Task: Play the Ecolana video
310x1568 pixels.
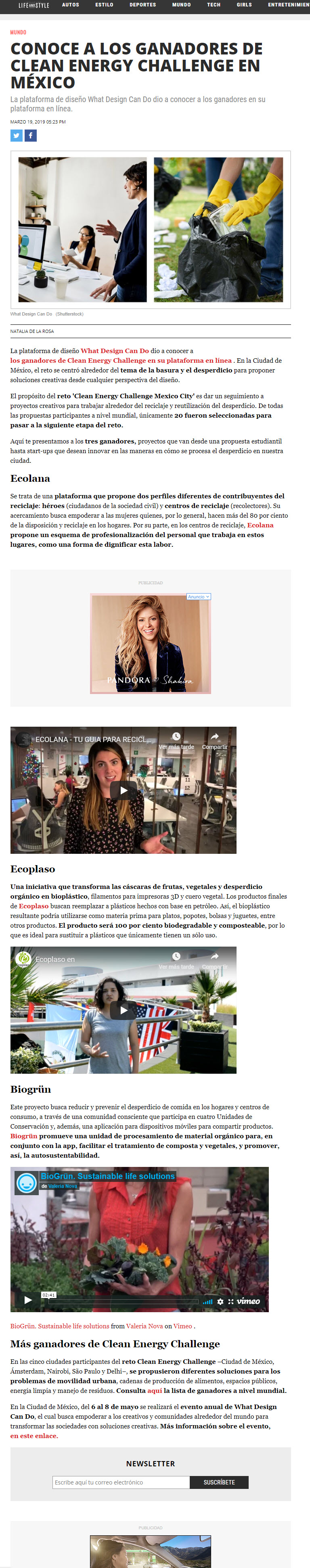Action: (124, 790)
